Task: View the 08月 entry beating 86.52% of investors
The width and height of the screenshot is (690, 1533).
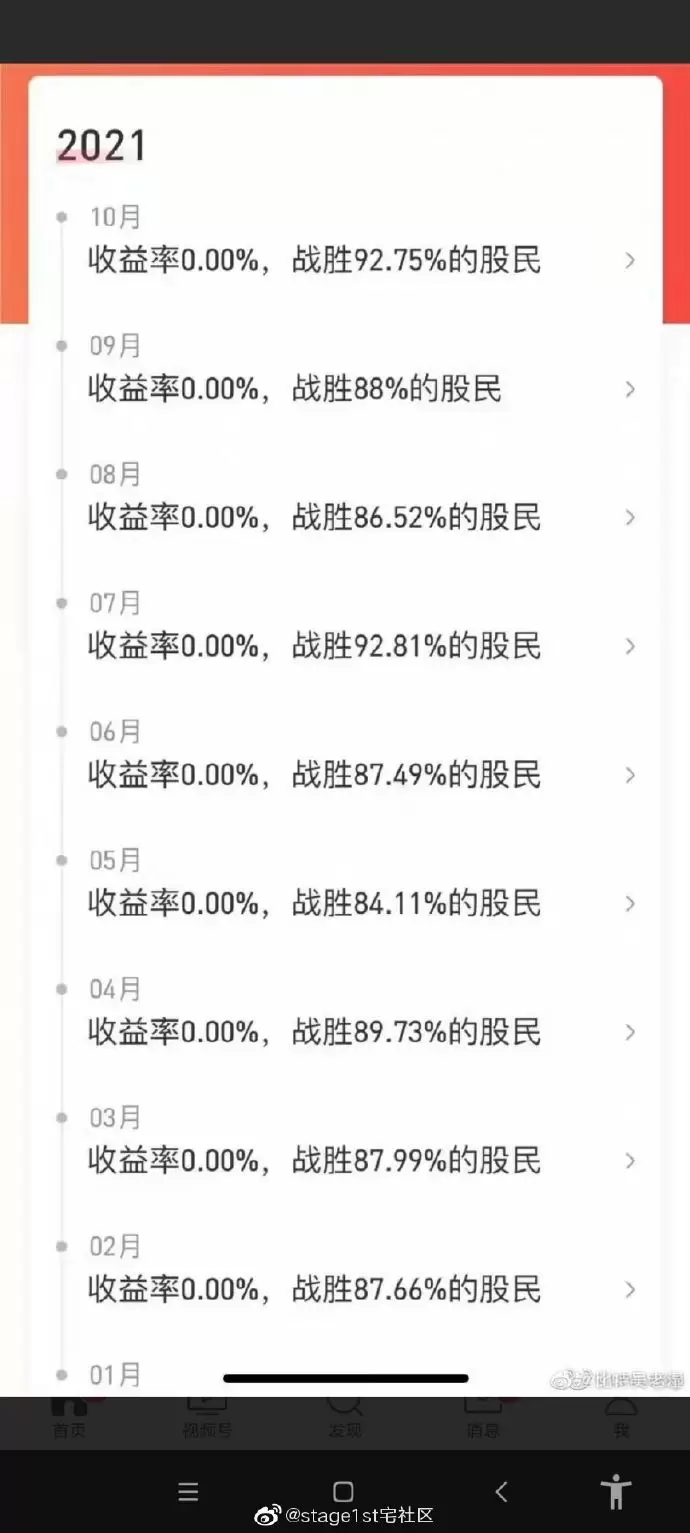Action: point(345,498)
